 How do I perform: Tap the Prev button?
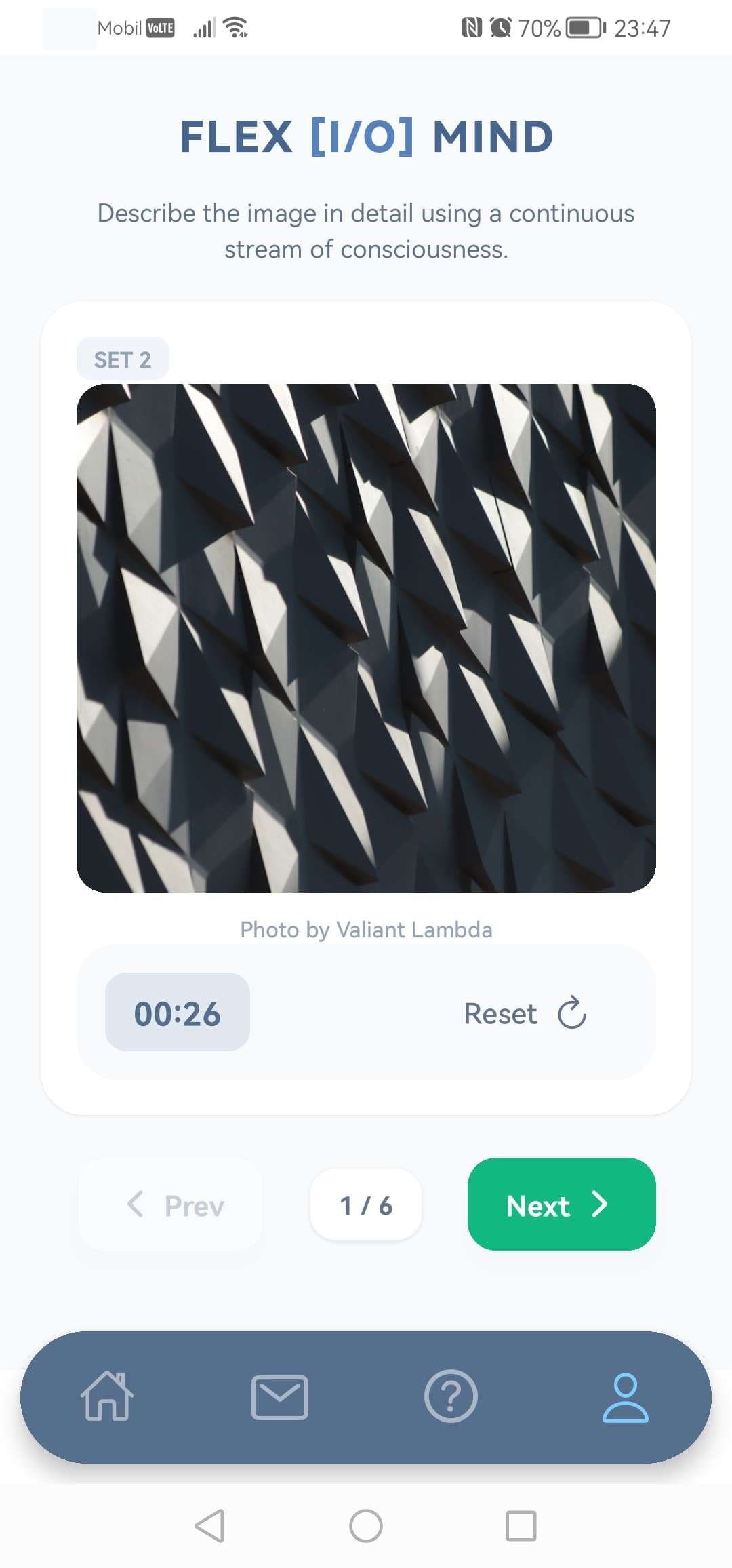click(x=170, y=1204)
